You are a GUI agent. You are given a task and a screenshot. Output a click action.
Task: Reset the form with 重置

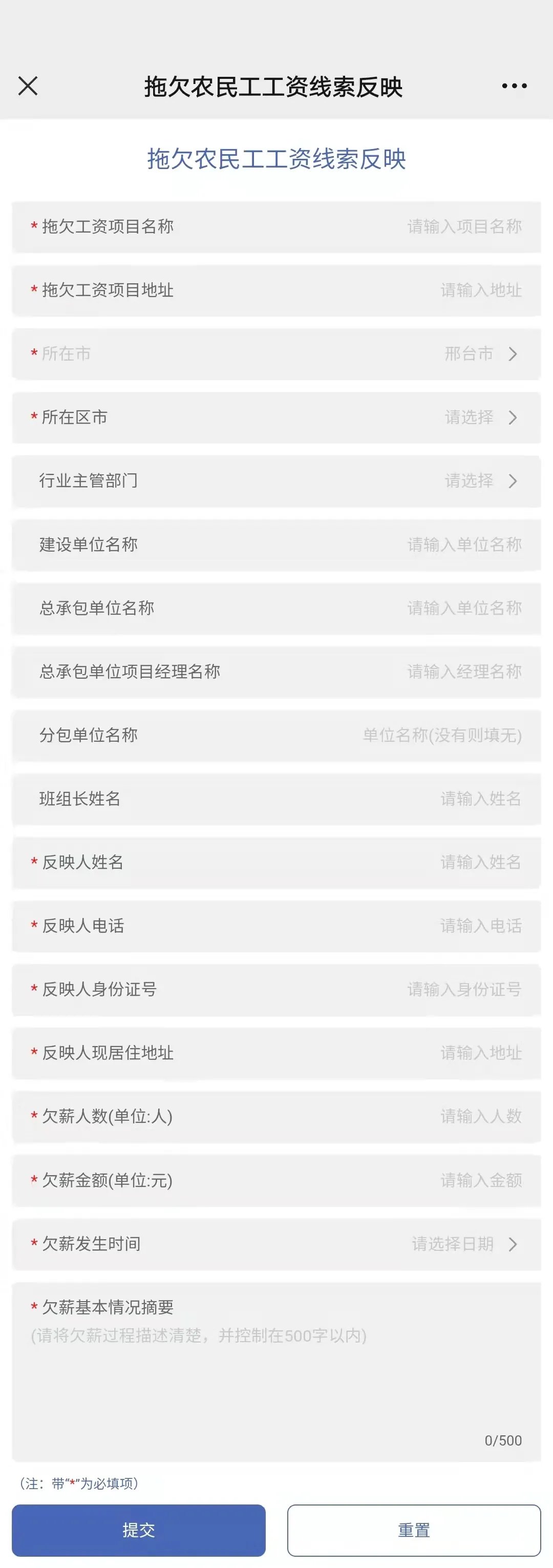(x=414, y=1530)
